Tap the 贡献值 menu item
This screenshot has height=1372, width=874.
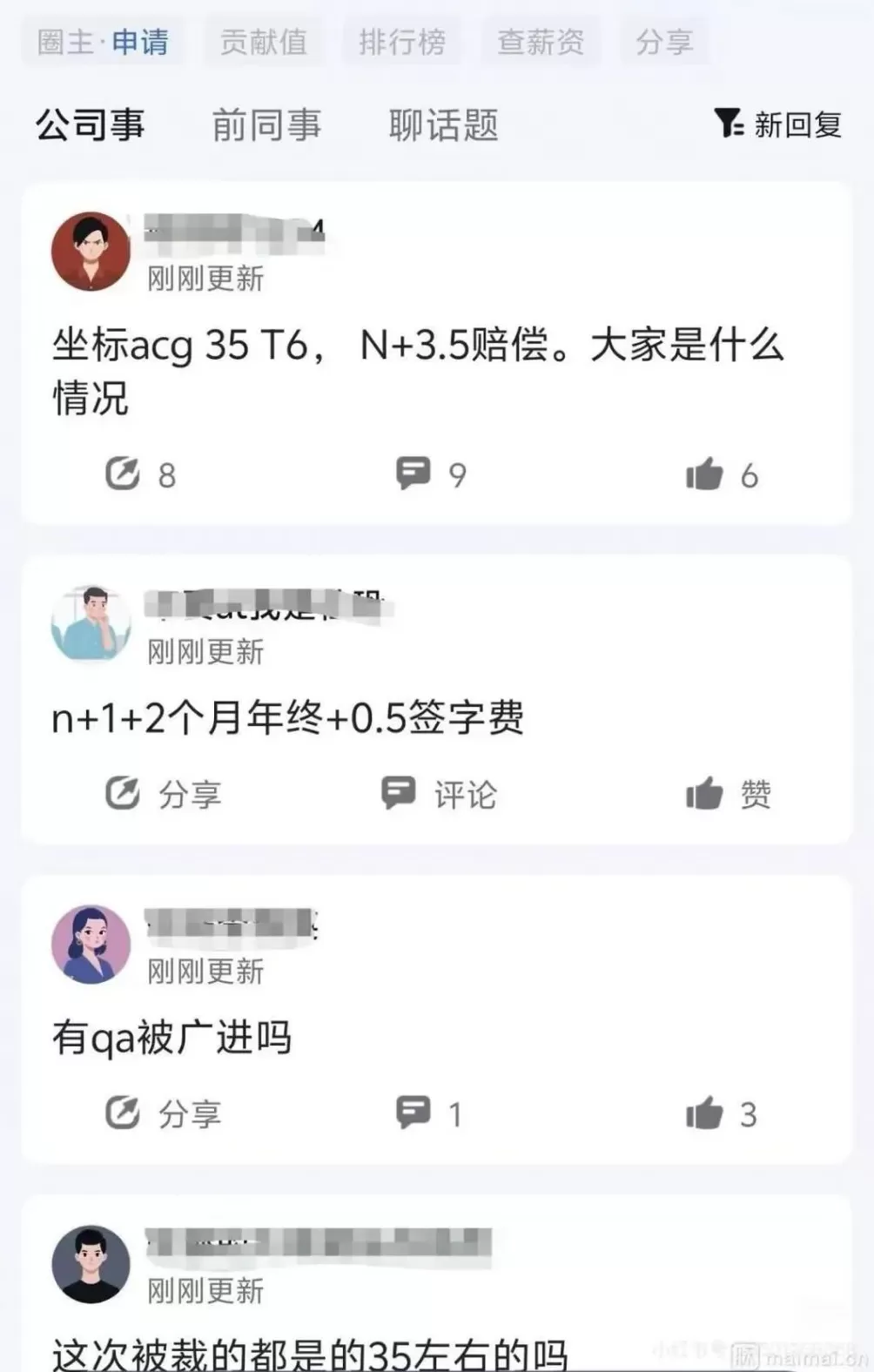[x=265, y=41]
